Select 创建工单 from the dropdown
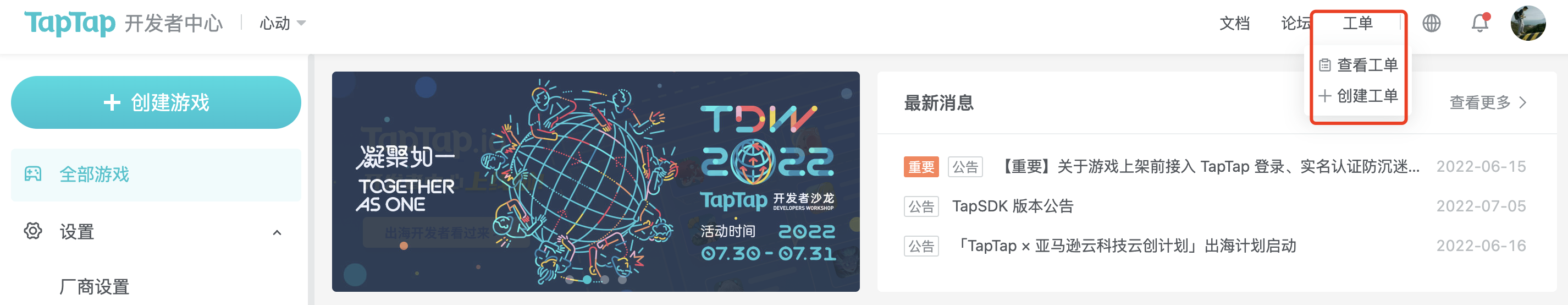The height and width of the screenshot is (305, 1568). (1359, 96)
